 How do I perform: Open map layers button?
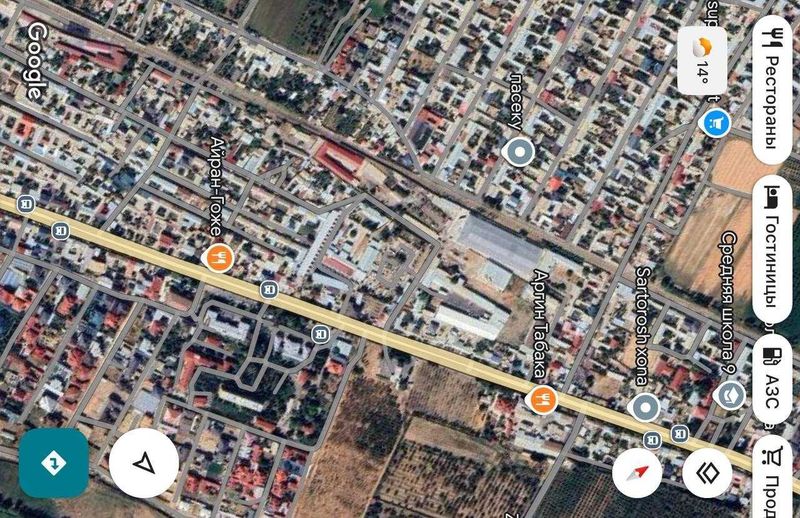(707, 472)
